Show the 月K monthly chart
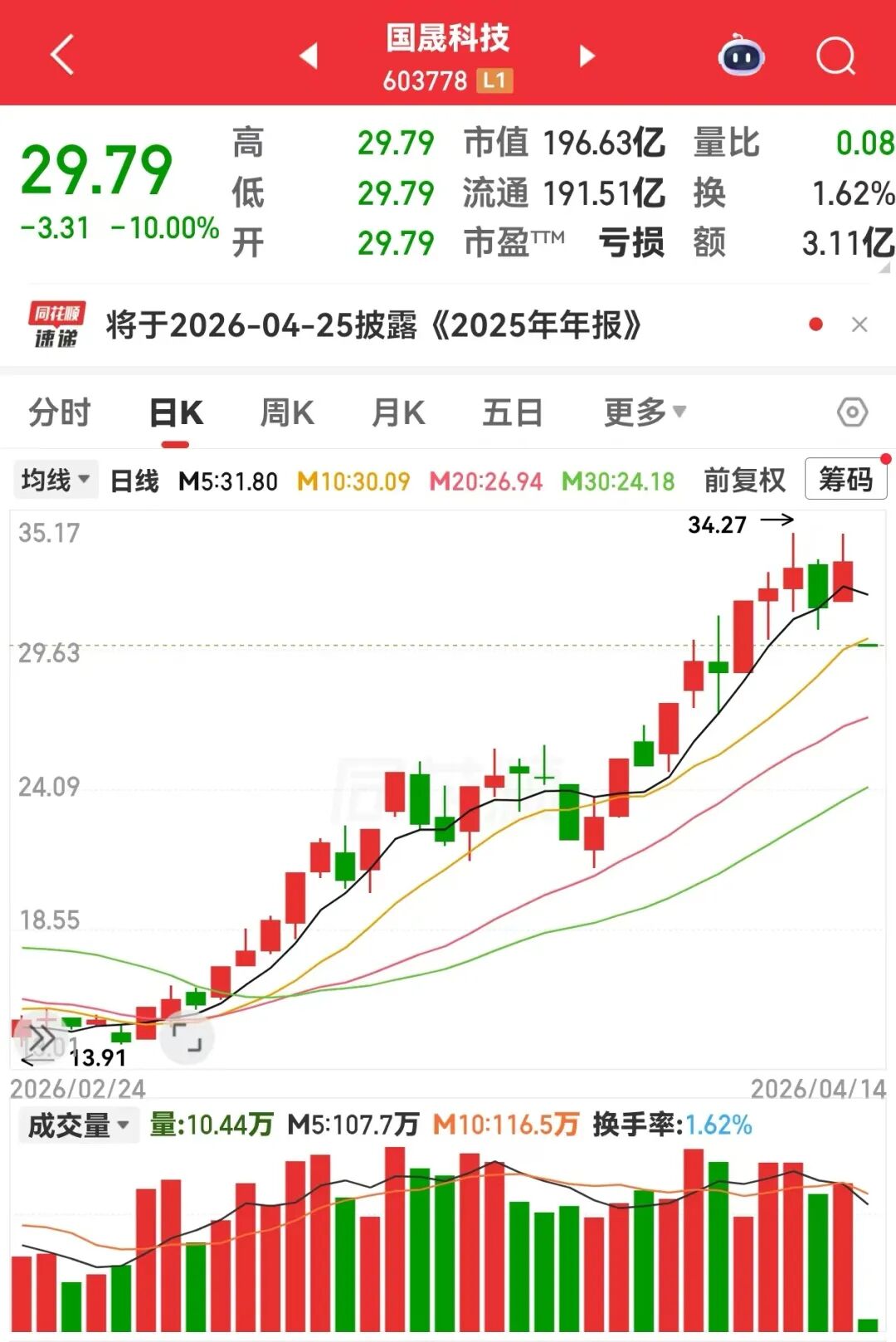The height and width of the screenshot is (1342, 896). pyautogui.click(x=398, y=412)
